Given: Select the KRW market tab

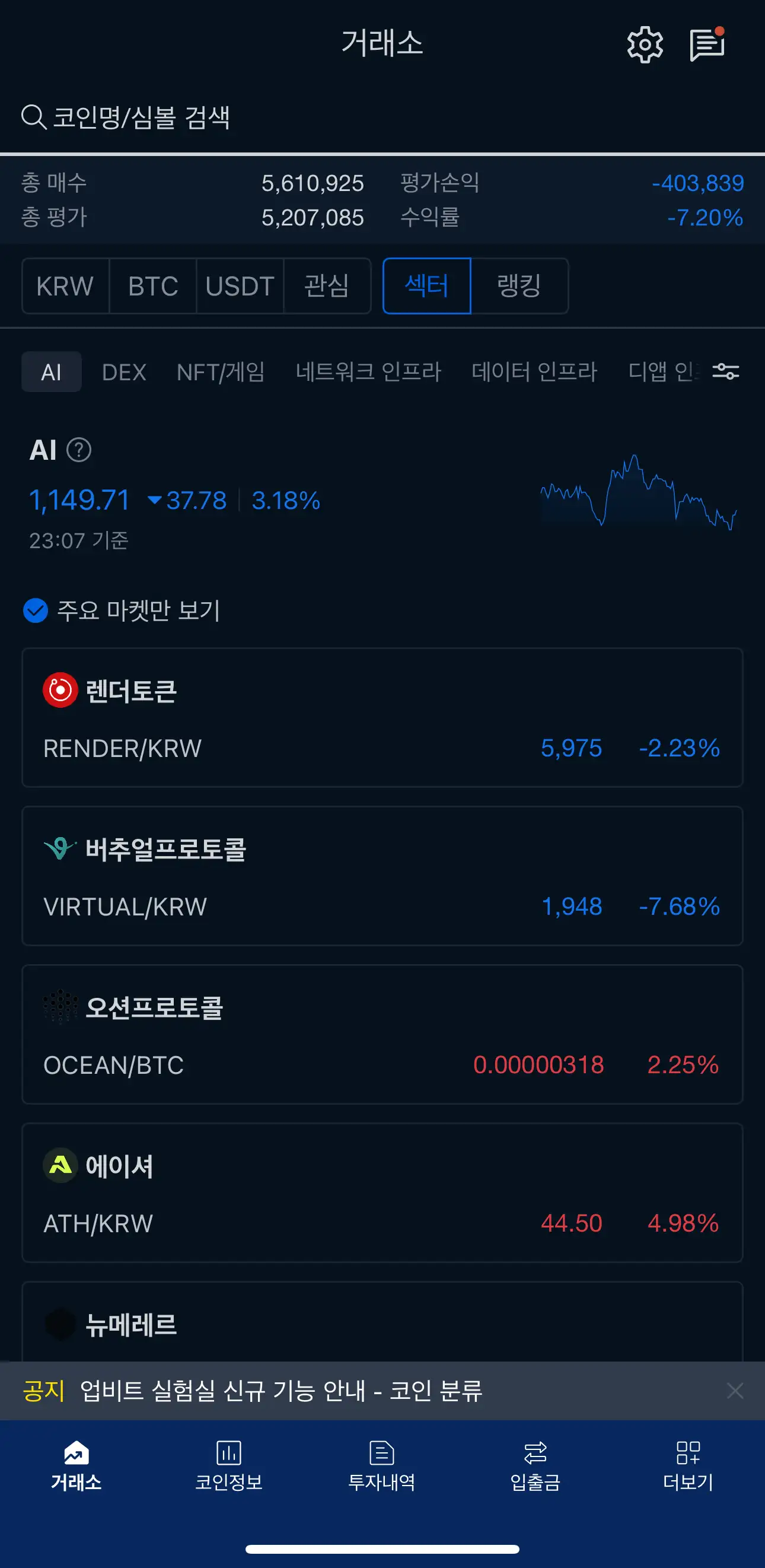Looking at the screenshot, I should point(65,286).
